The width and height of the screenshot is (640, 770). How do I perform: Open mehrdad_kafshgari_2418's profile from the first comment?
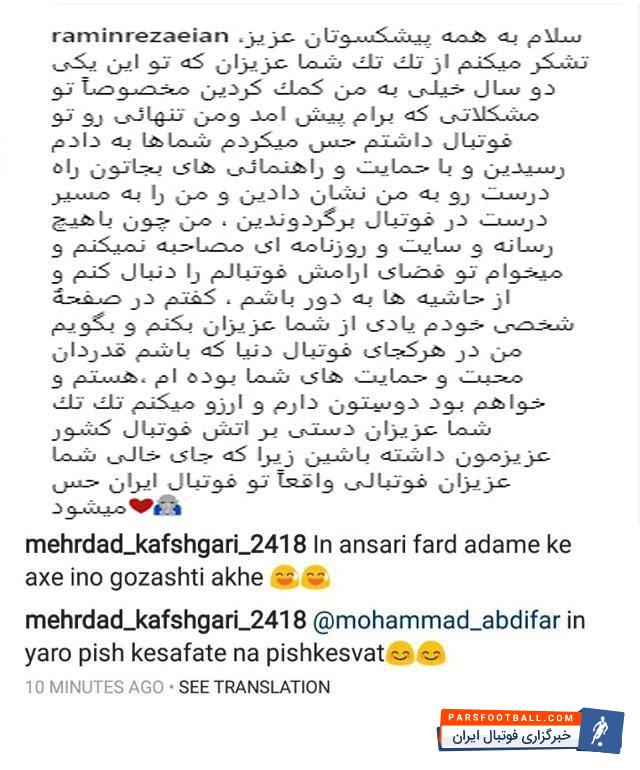coord(165,547)
